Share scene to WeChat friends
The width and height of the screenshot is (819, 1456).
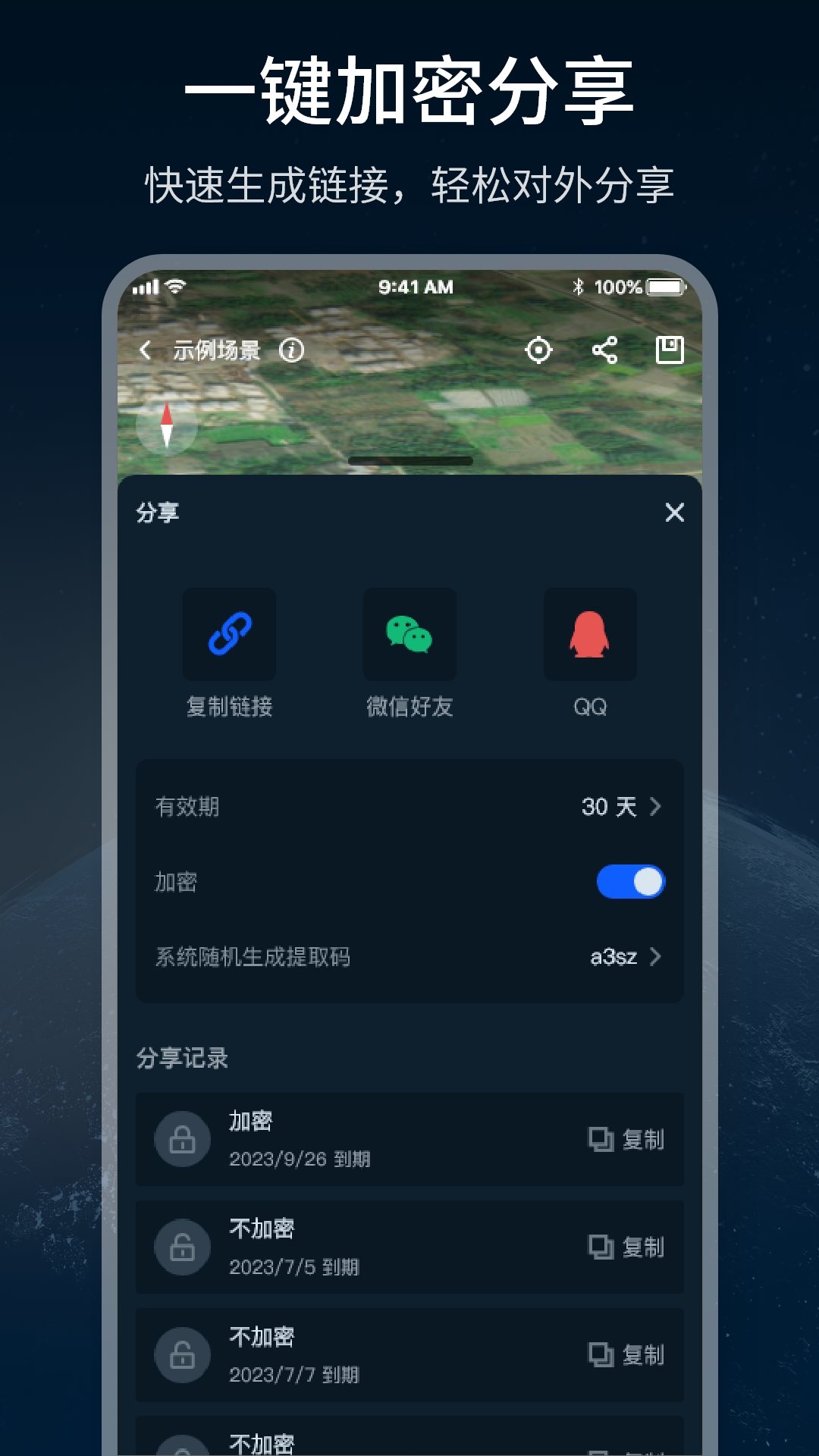click(409, 635)
